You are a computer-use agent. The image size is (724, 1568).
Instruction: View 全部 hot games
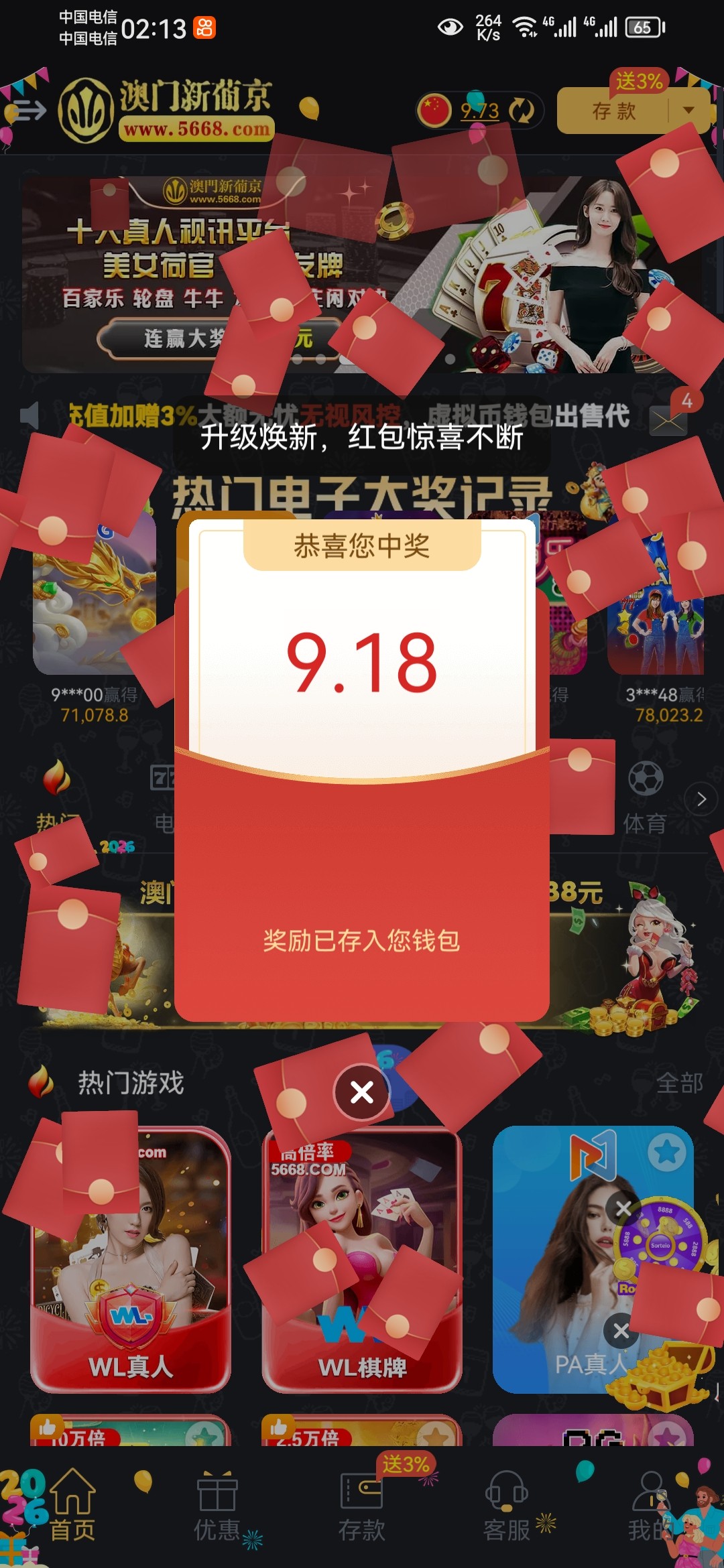679,1083
